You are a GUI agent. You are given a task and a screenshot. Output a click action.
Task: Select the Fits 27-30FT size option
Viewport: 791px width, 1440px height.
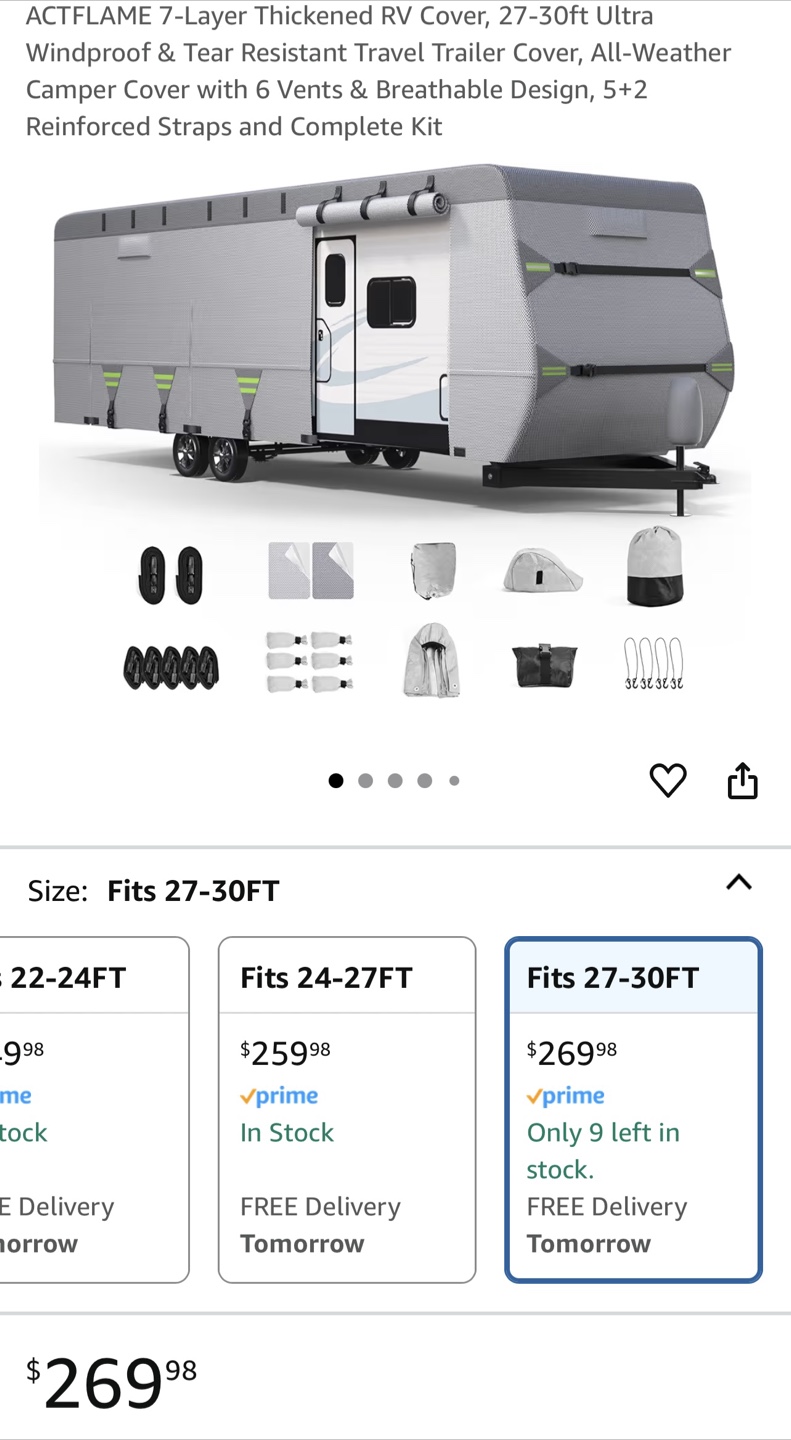click(x=633, y=1109)
